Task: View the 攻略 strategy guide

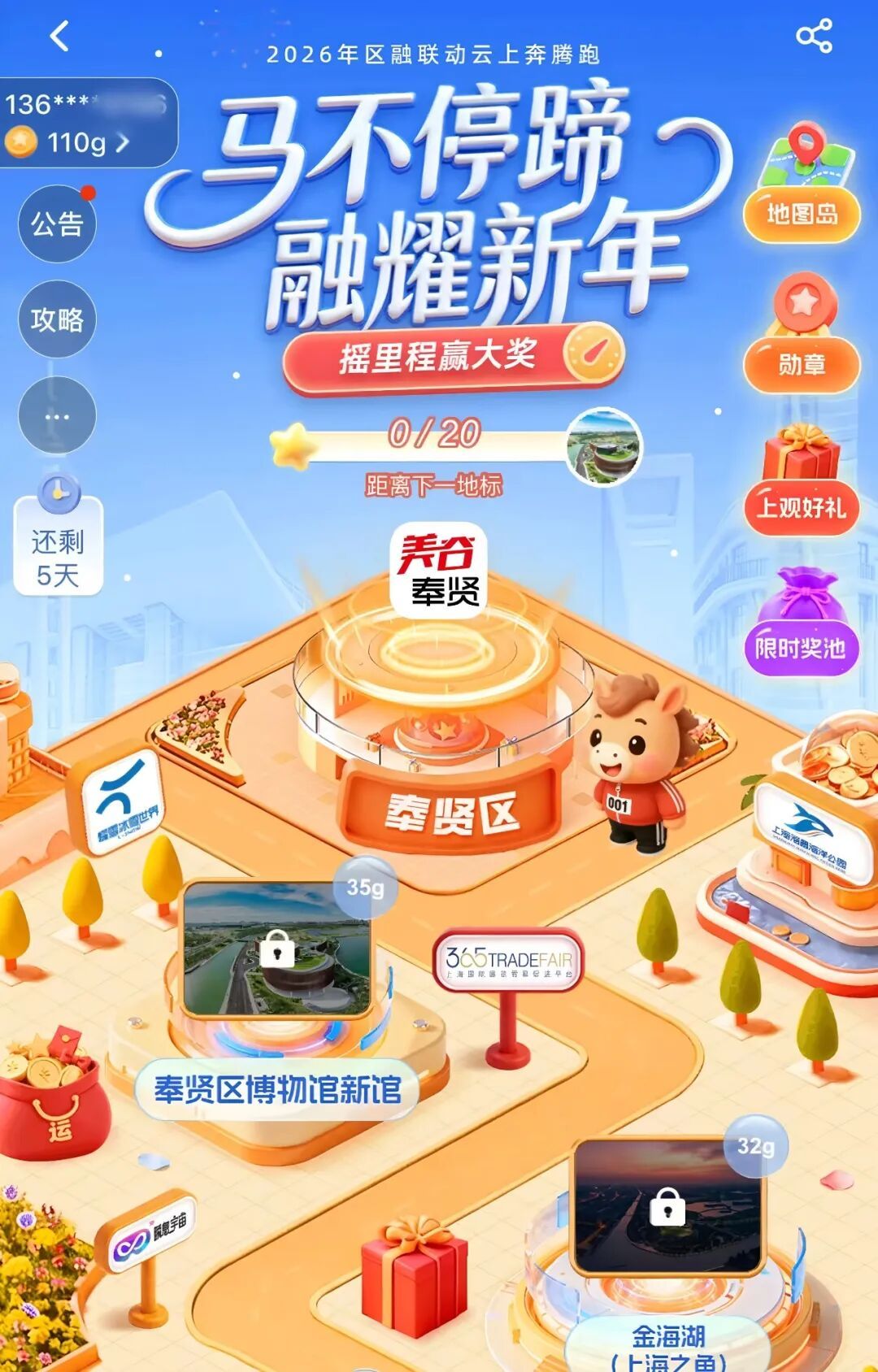Action: click(x=57, y=319)
